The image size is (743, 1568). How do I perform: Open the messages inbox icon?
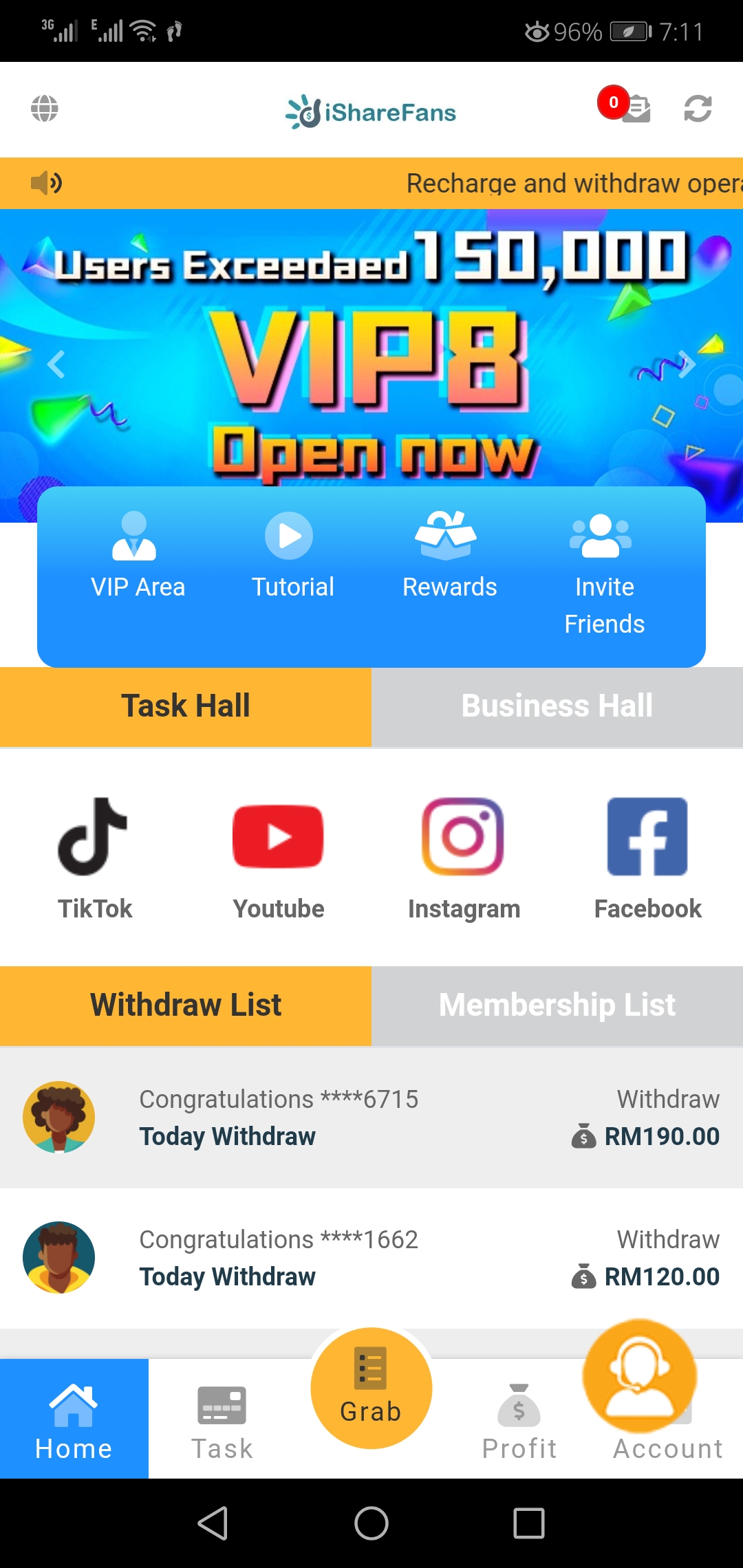[x=635, y=109]
